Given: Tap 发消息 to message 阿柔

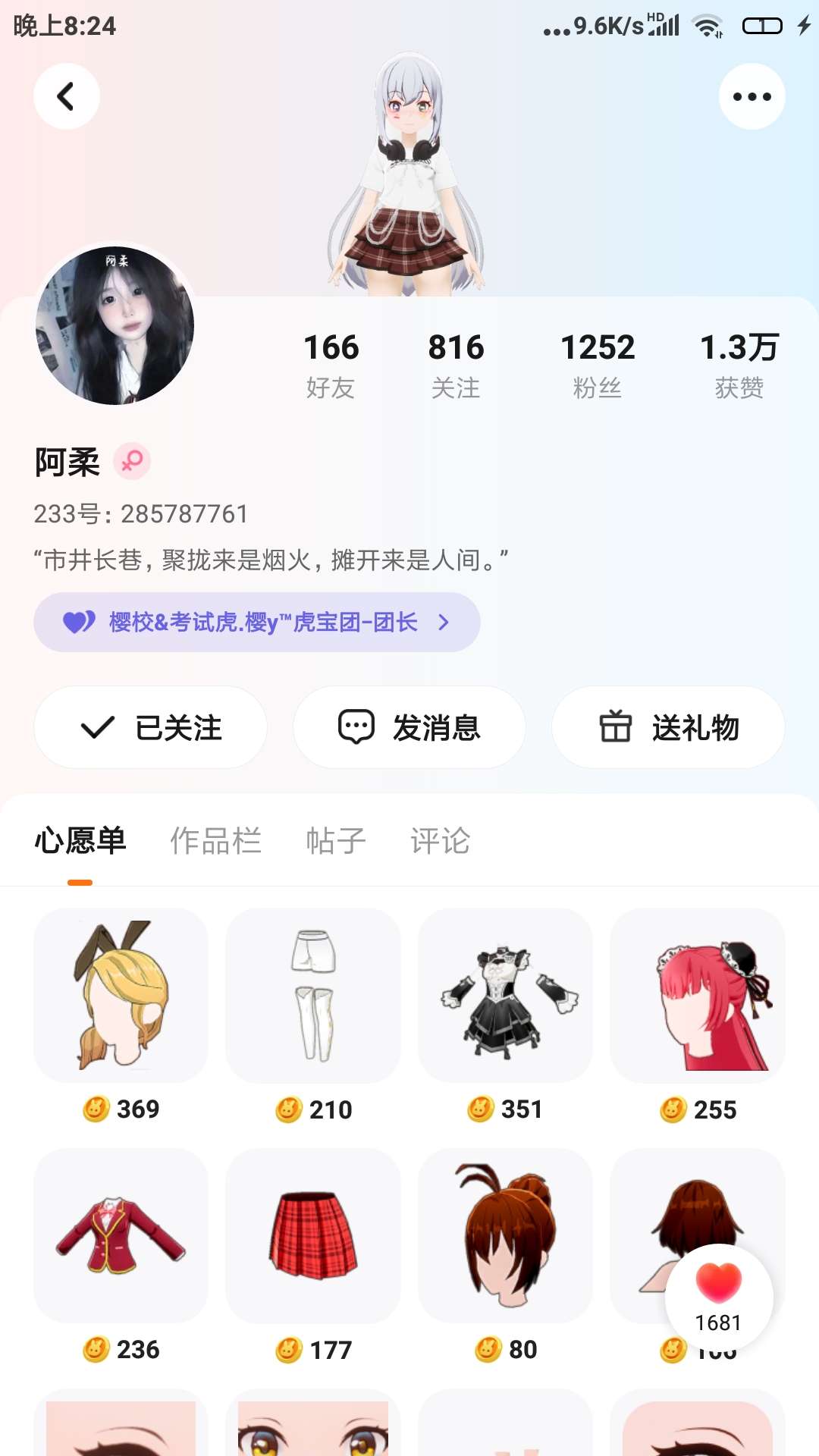Looking at the screenshot, I should (409, 727).
